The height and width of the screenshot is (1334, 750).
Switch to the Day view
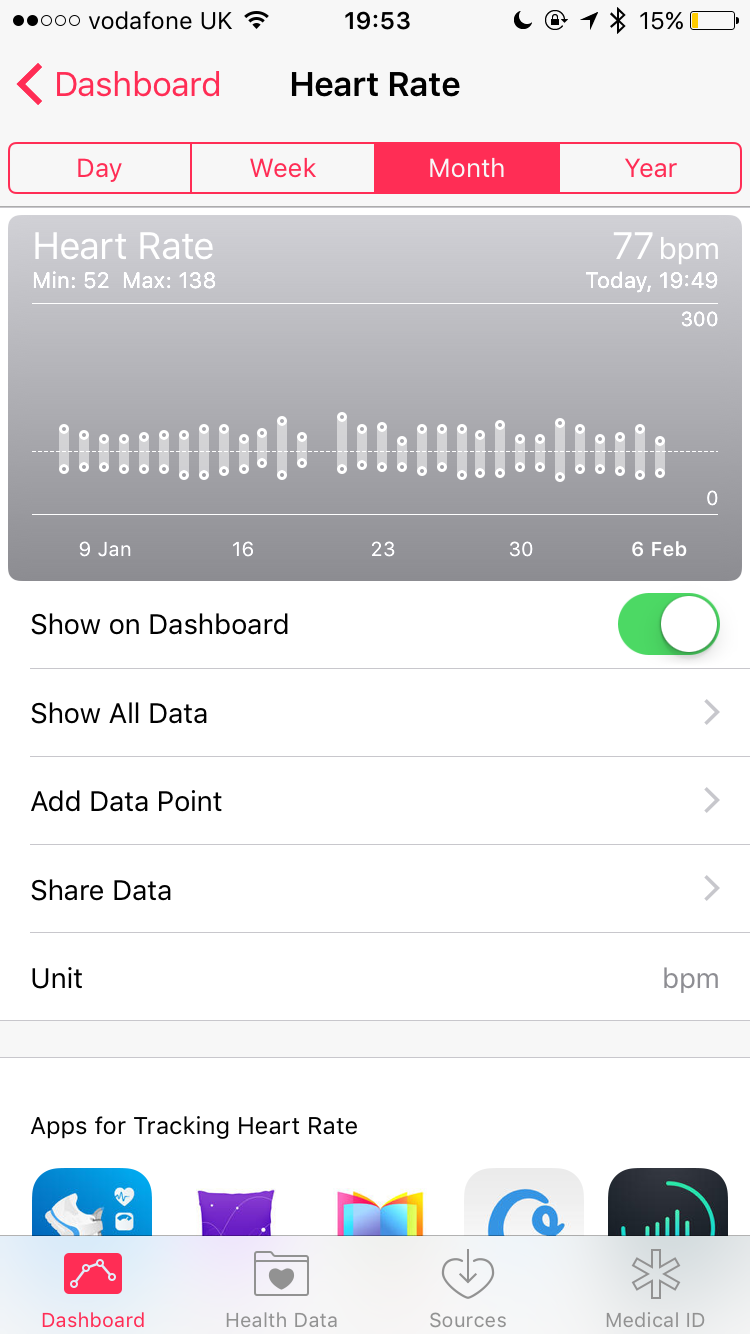pyautogui.click(x=100, y=168)
